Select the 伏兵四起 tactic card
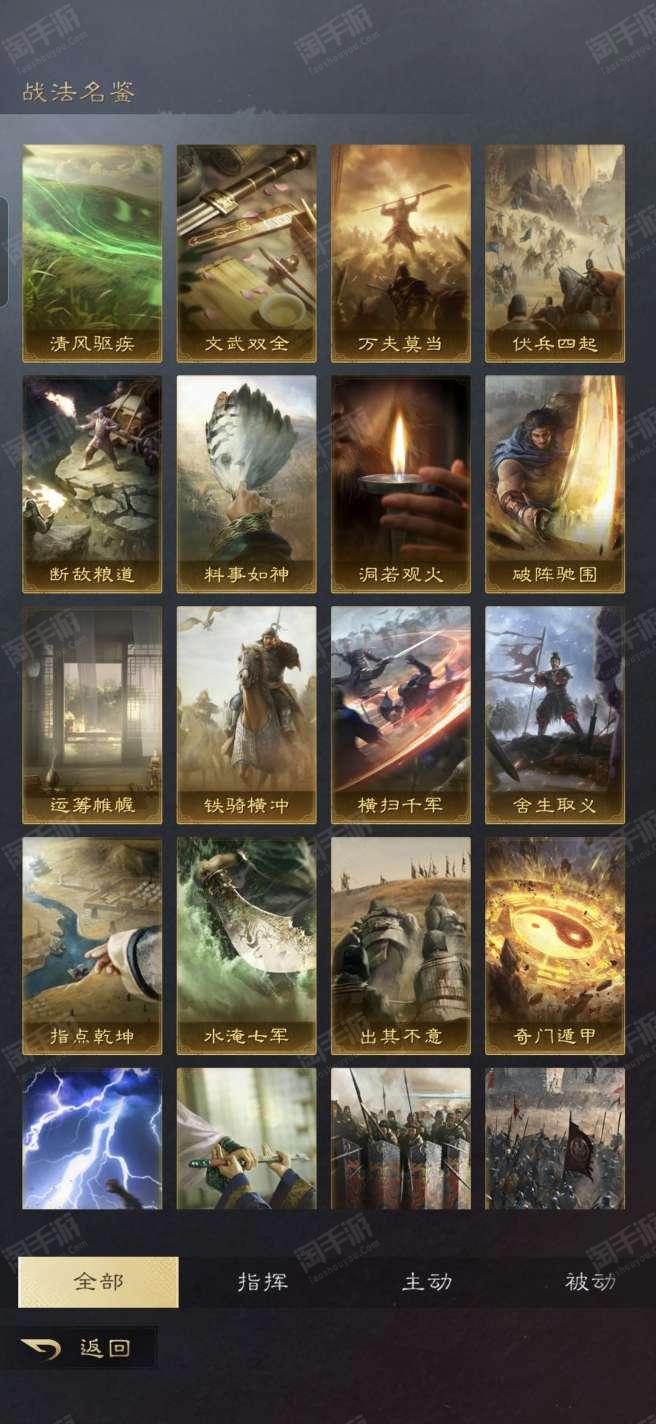Screen dimensions: 656x1424 (x=555, y=253)
